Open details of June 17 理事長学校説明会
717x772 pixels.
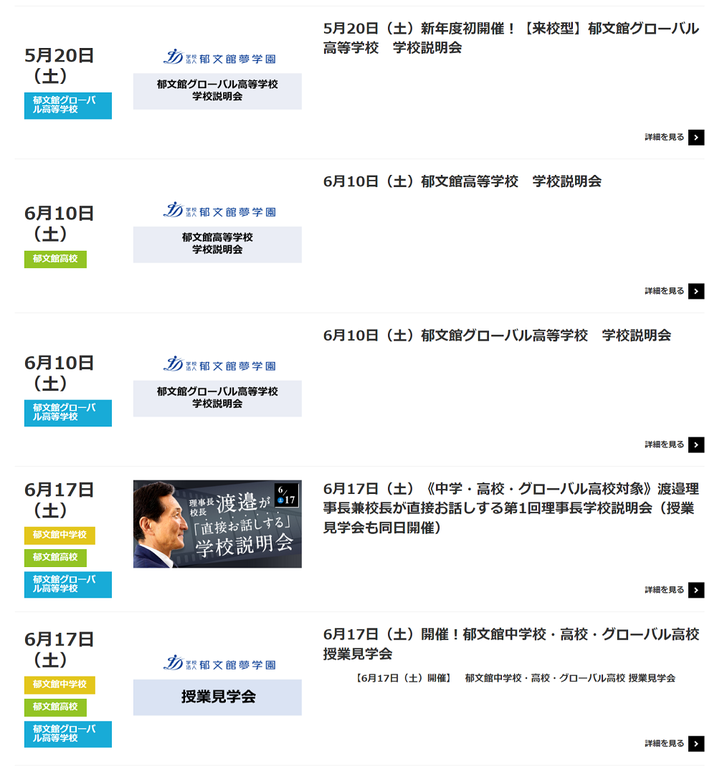click(674, 590)
